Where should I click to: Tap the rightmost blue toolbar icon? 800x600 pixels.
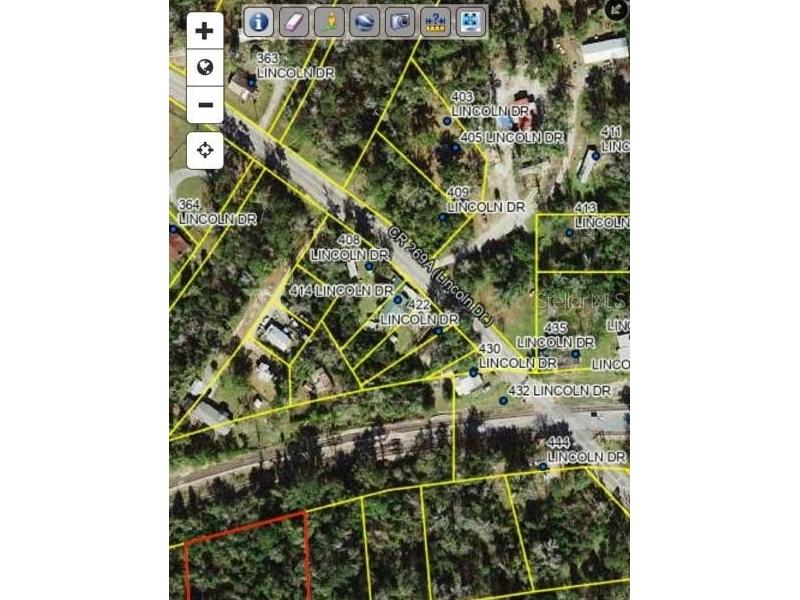[x=470, y=21]
